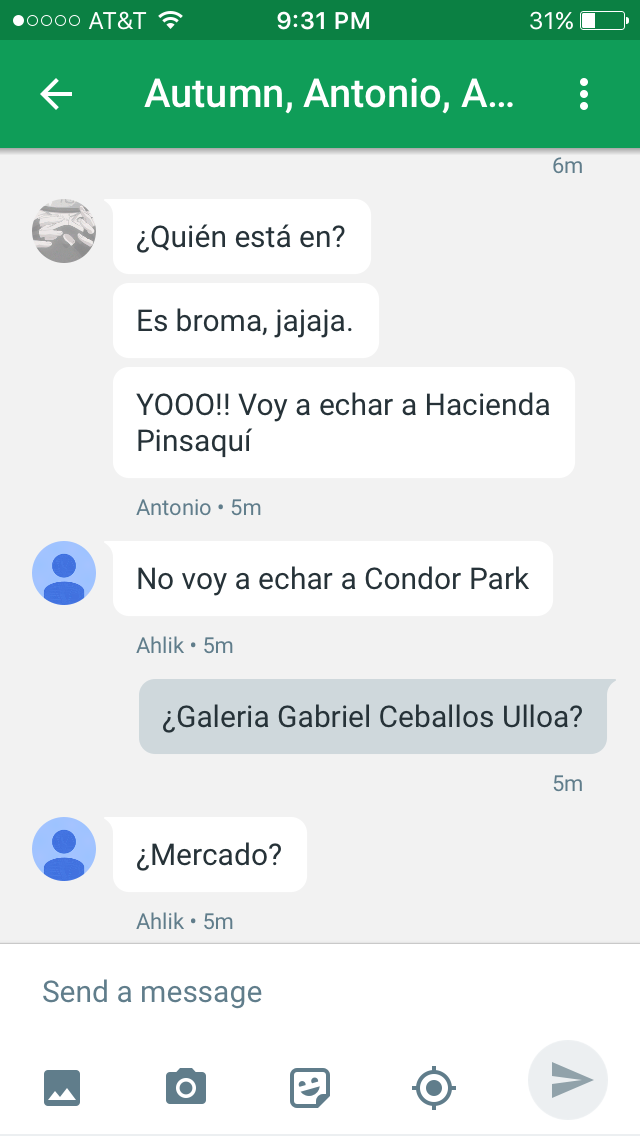This screenshot has width=640, height=1136.
Task: Tap Ahlik's avatar beside the ¿Mercado? message
Action: 64,849
